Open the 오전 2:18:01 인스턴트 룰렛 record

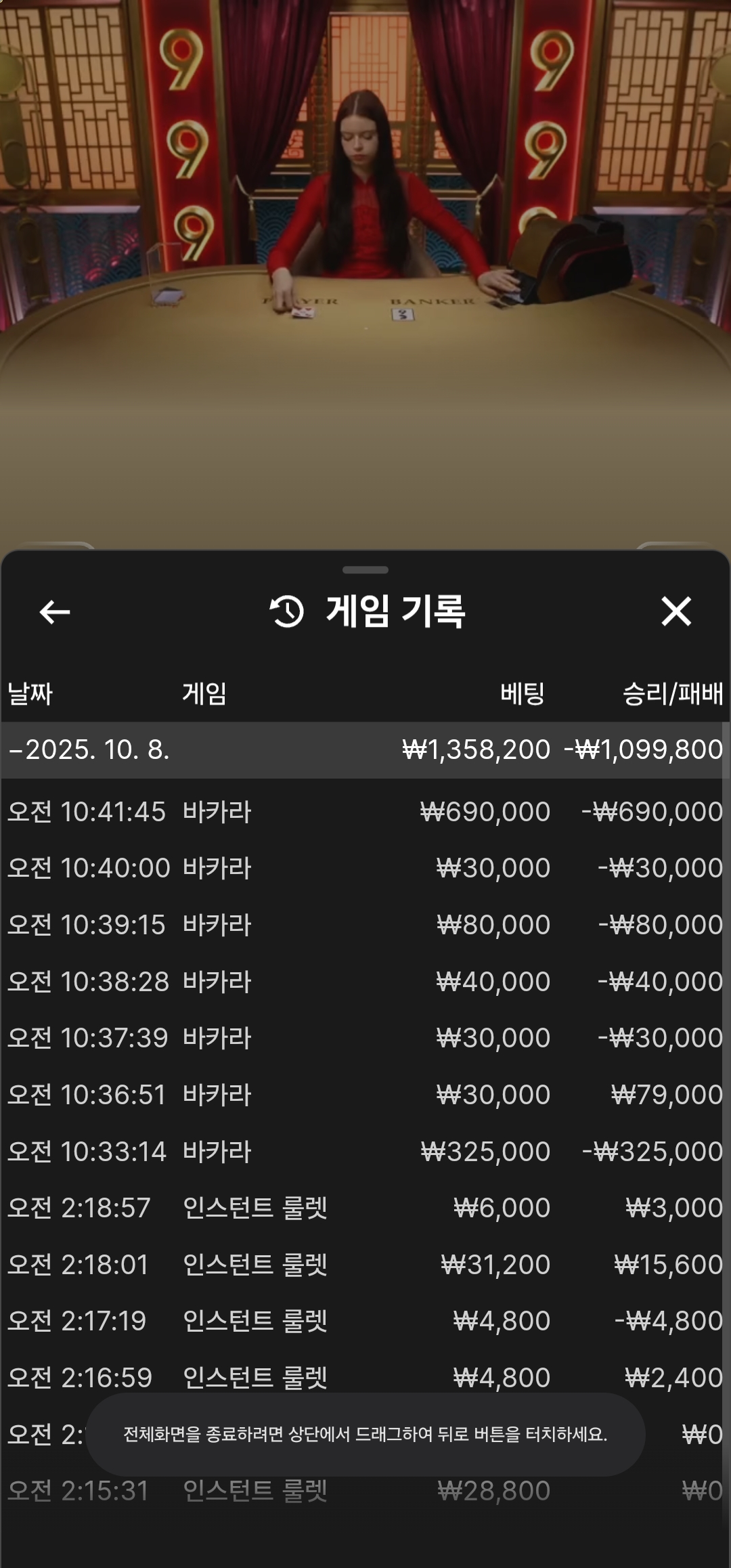point(365,1265)
